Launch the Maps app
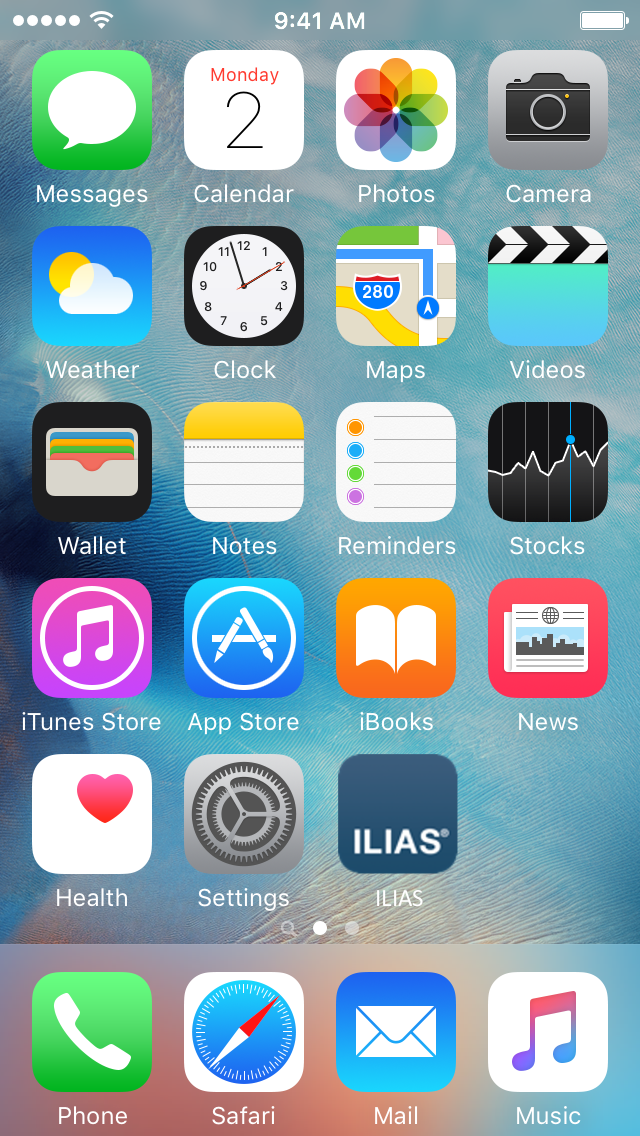This screenshot has width=640, height=1136. (396, 286)
